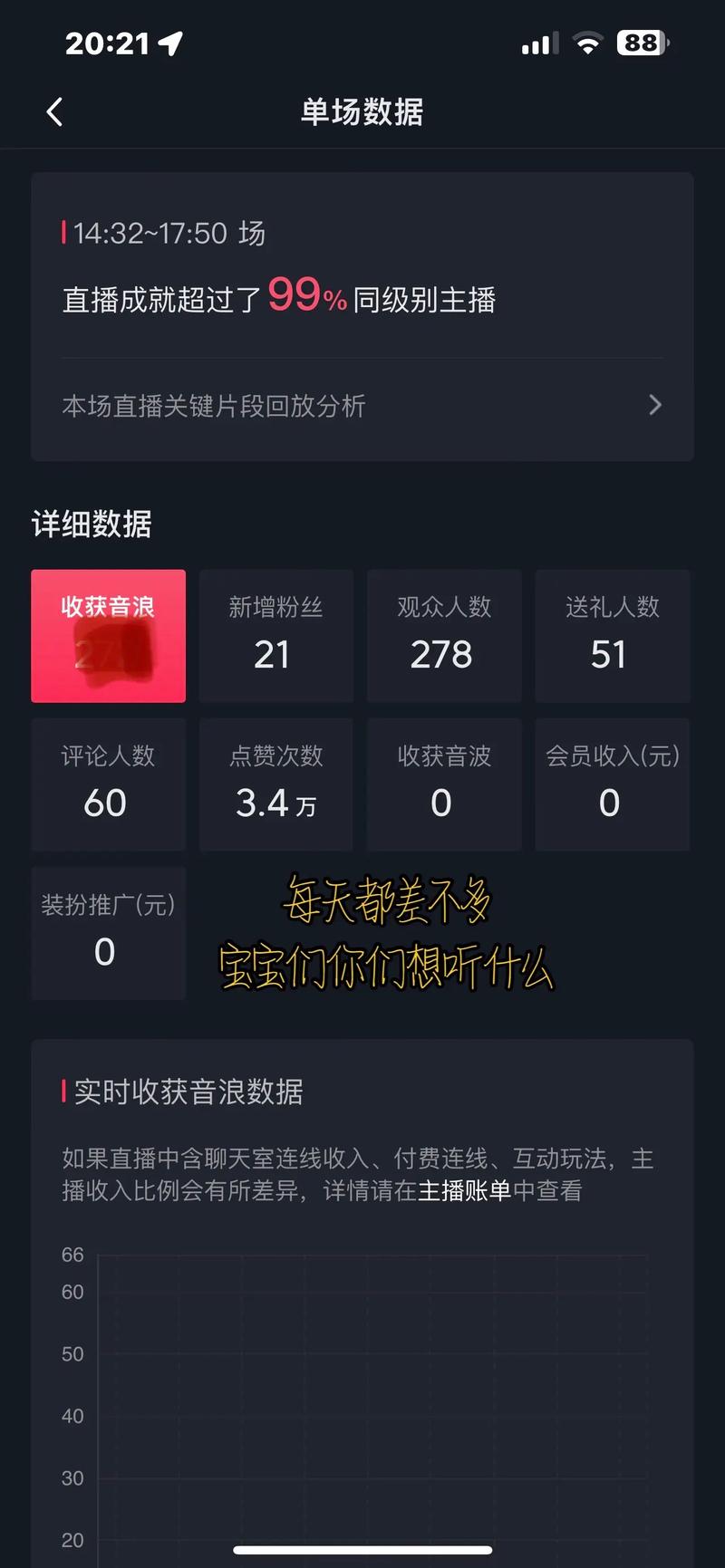Select the 收获音波 card showing 0
The height and width of the screenshot is (1568, 725).
coord(443,784)
